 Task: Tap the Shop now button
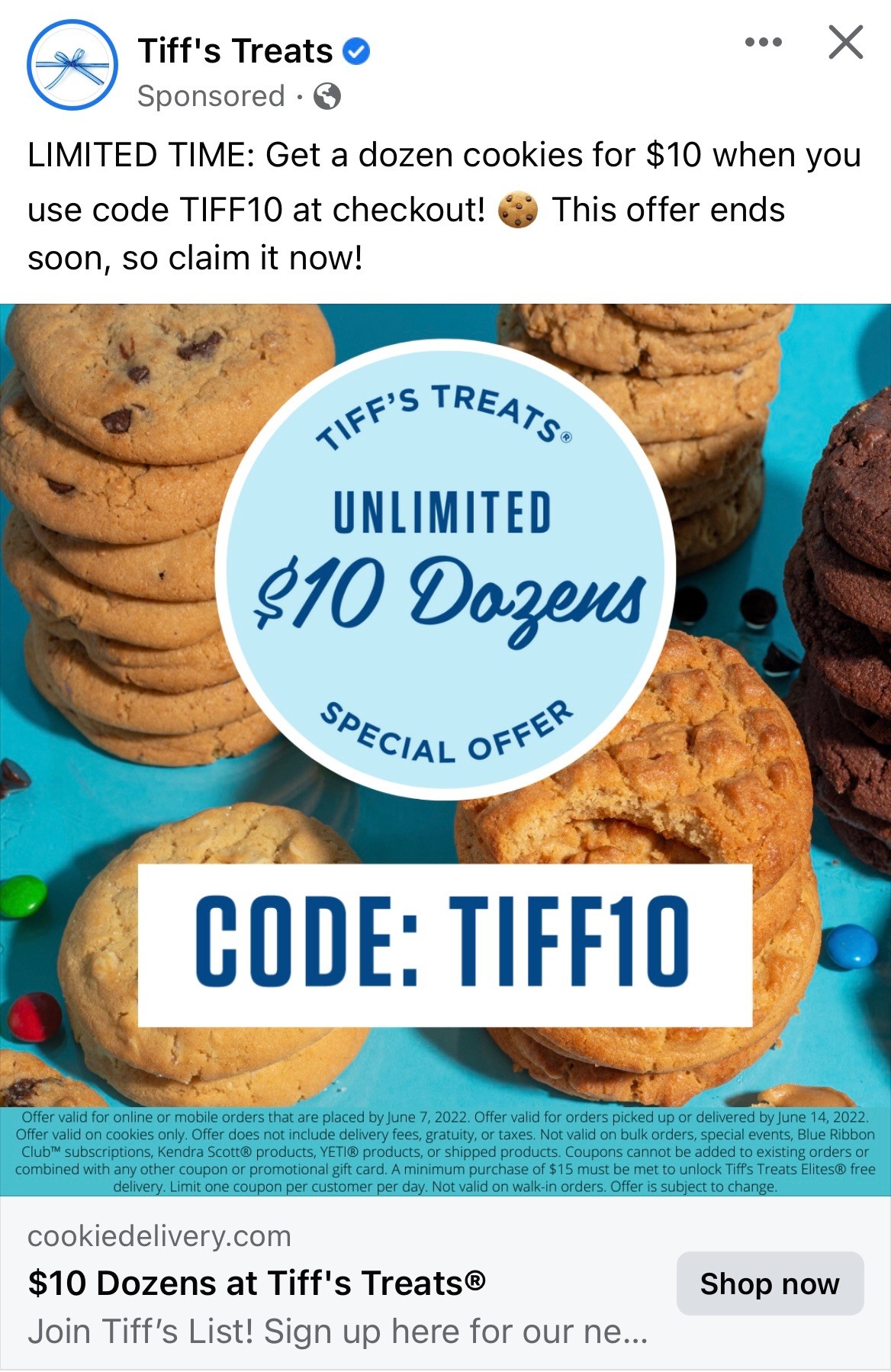769,1283
